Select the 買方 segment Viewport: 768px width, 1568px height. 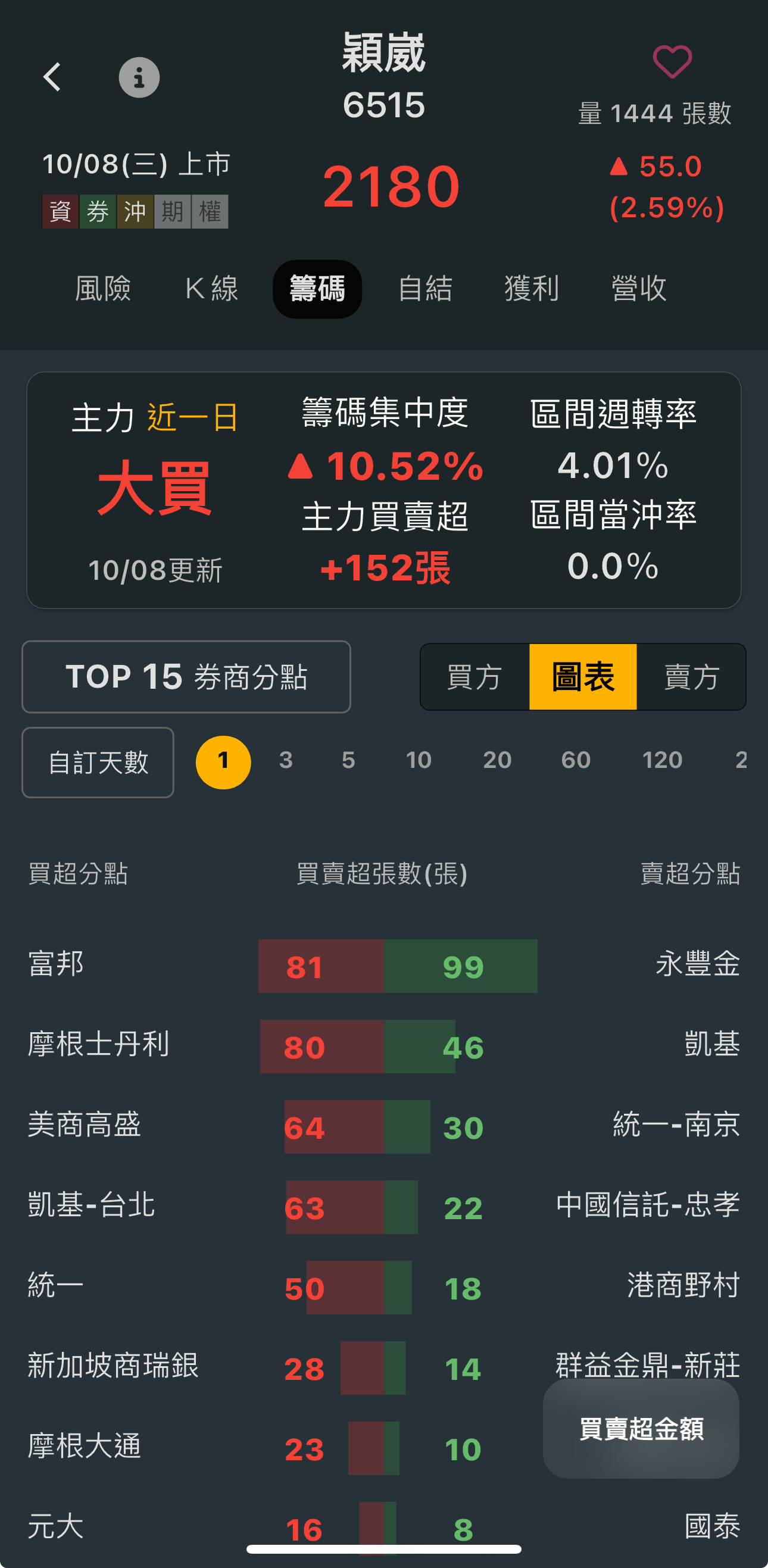474,677
